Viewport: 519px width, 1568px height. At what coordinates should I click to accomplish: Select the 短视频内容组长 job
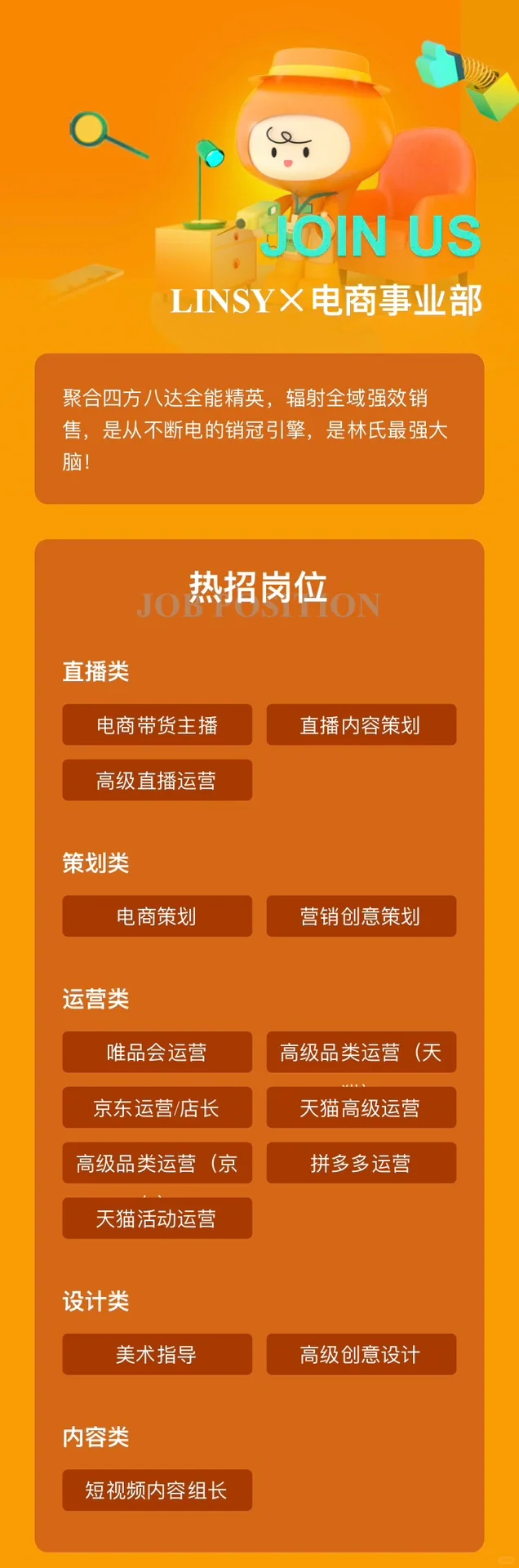point(157,1490)
